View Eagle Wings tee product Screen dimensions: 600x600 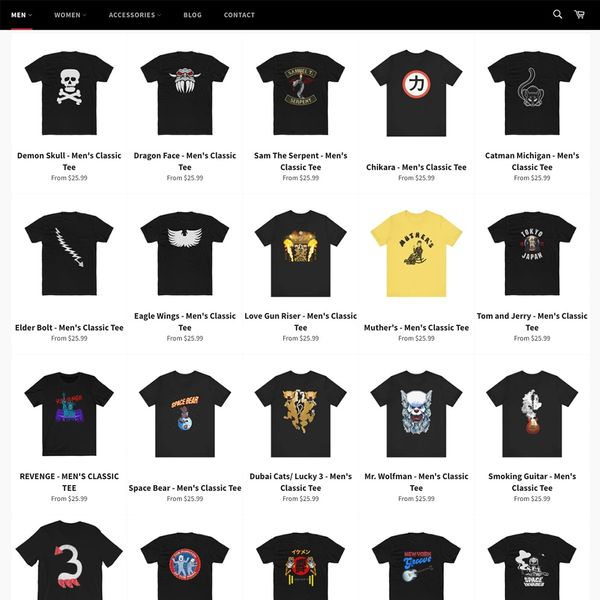coord(185,260)
